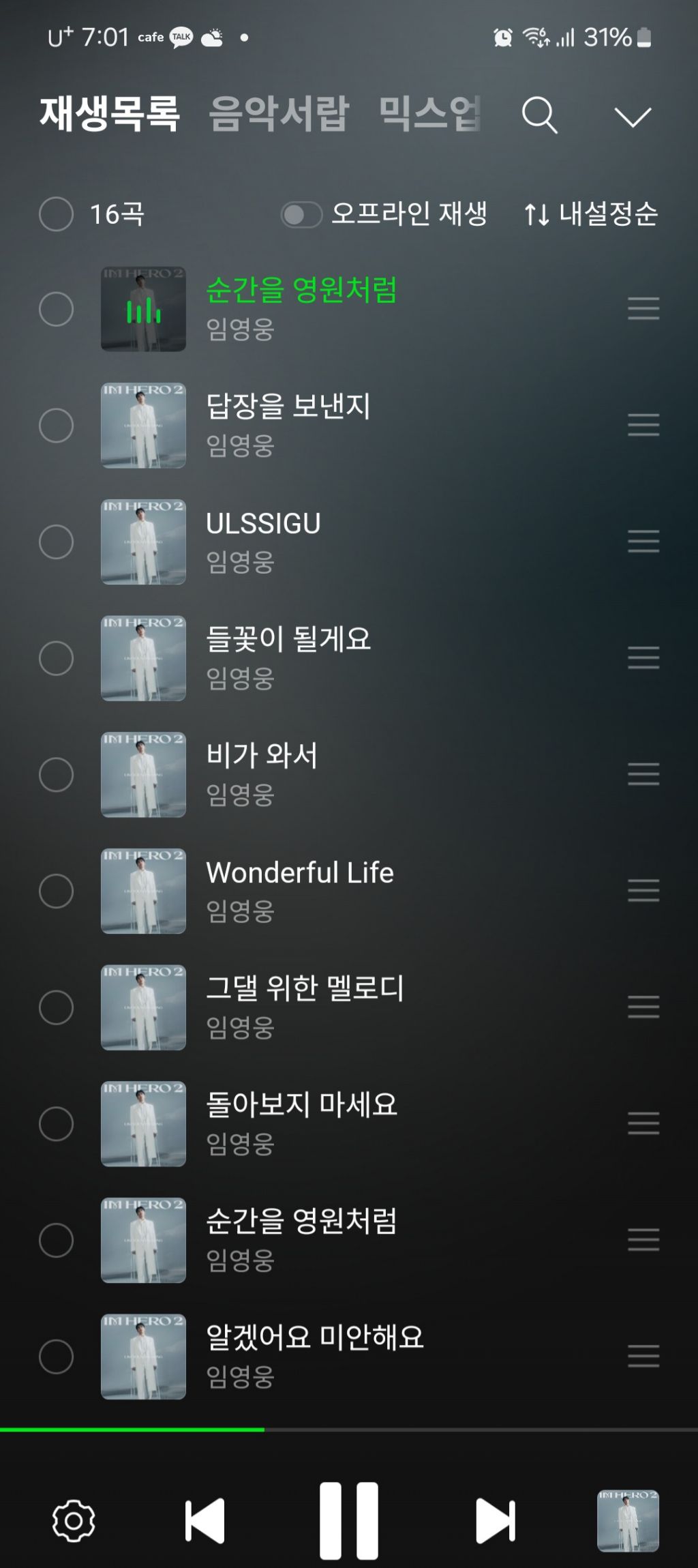Play the song 비가 와서

click(262, 756)
